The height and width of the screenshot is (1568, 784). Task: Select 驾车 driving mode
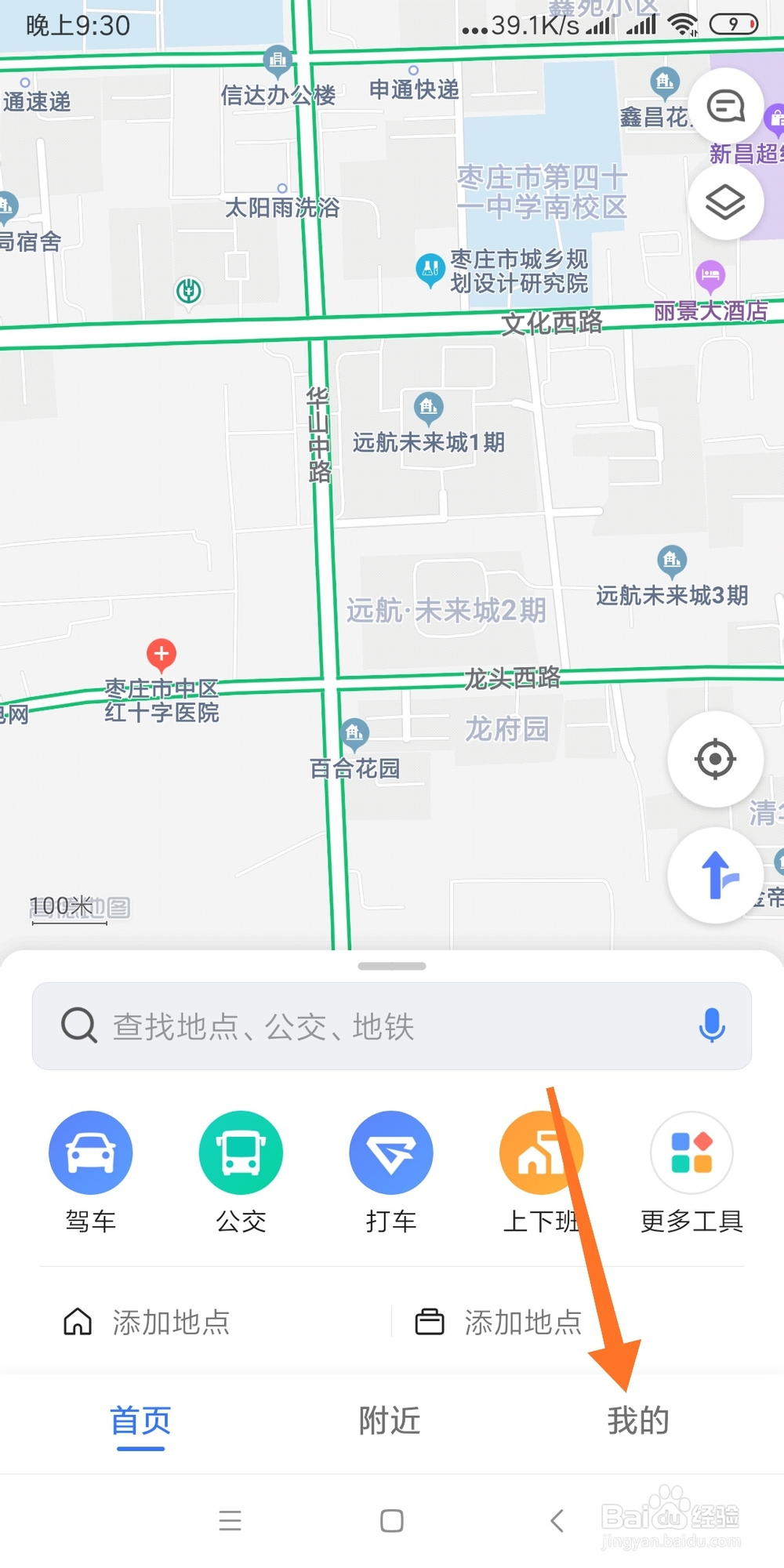pyautogui.click(x=91, y=1153)
